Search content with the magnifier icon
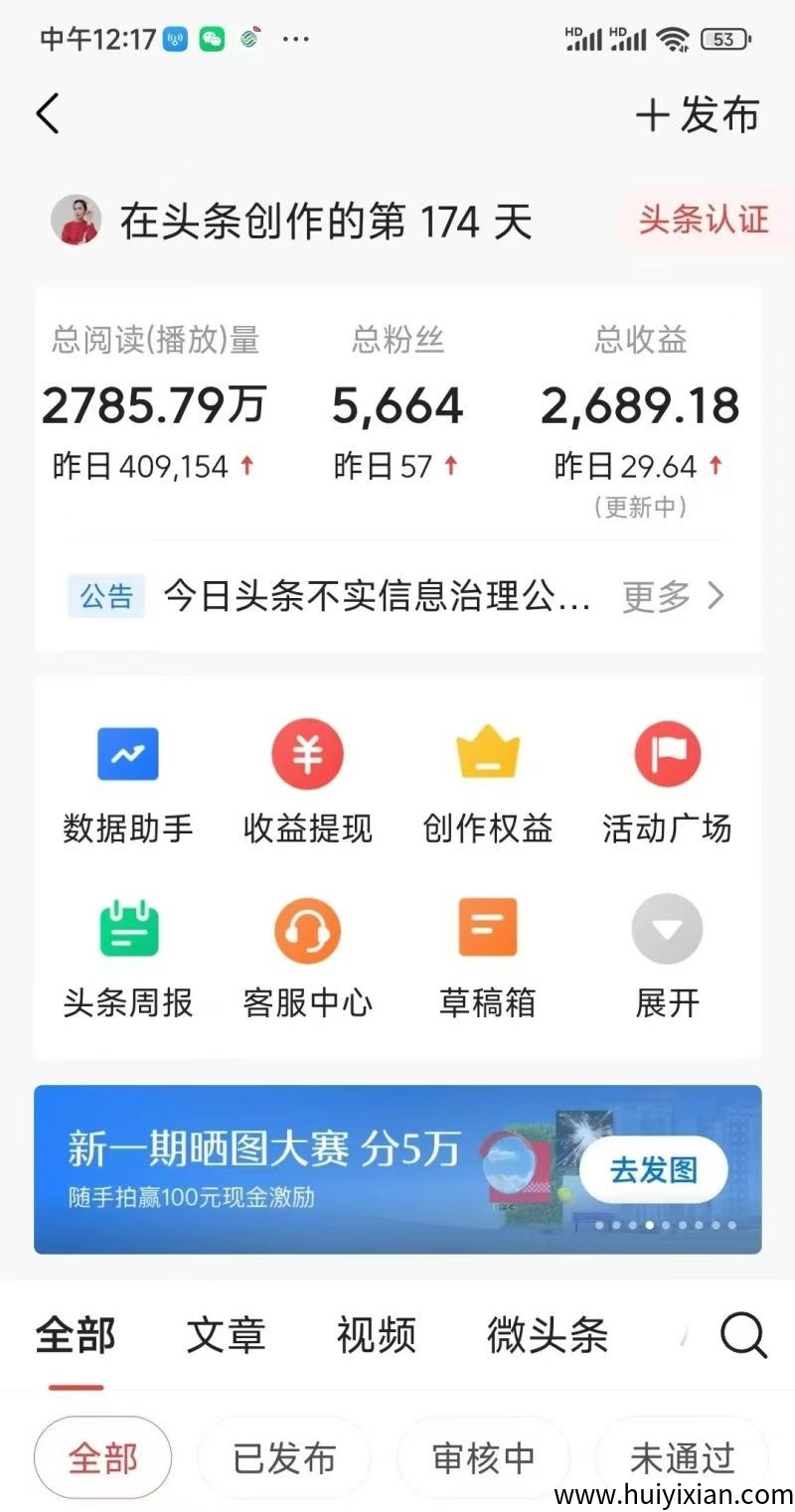 pos(742,1336)
